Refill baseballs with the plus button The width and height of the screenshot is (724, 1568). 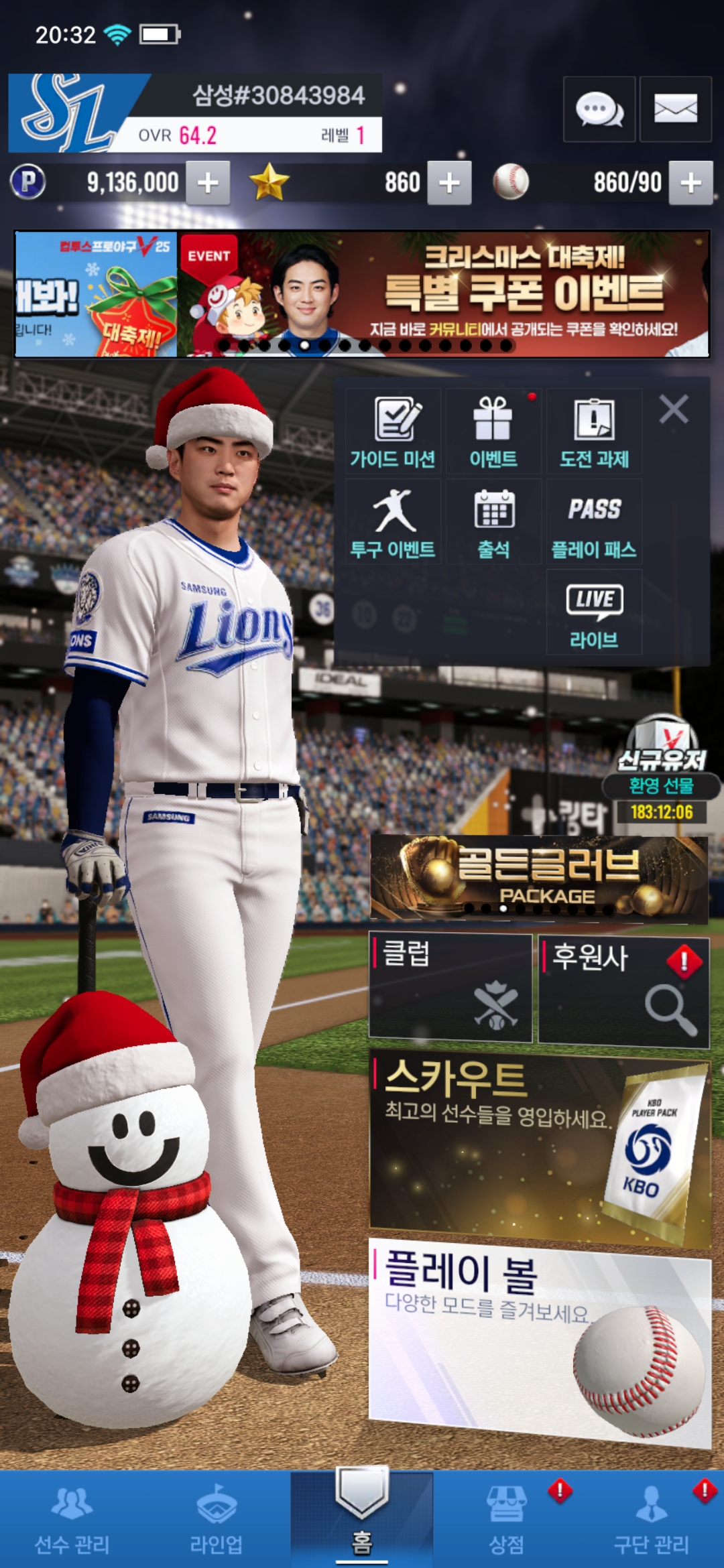point(690,182)
